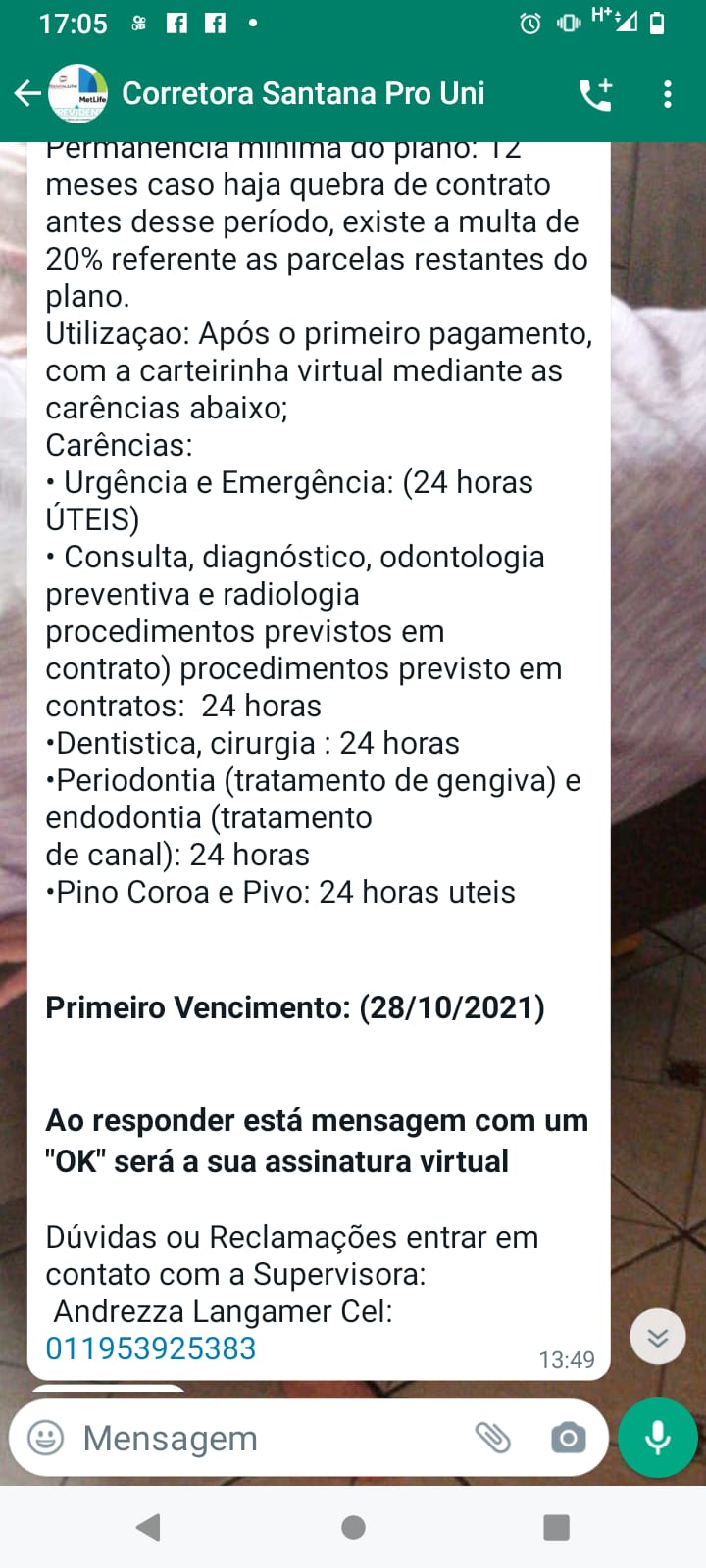Go back to the chat list
706x1568 pixels.
27,94
